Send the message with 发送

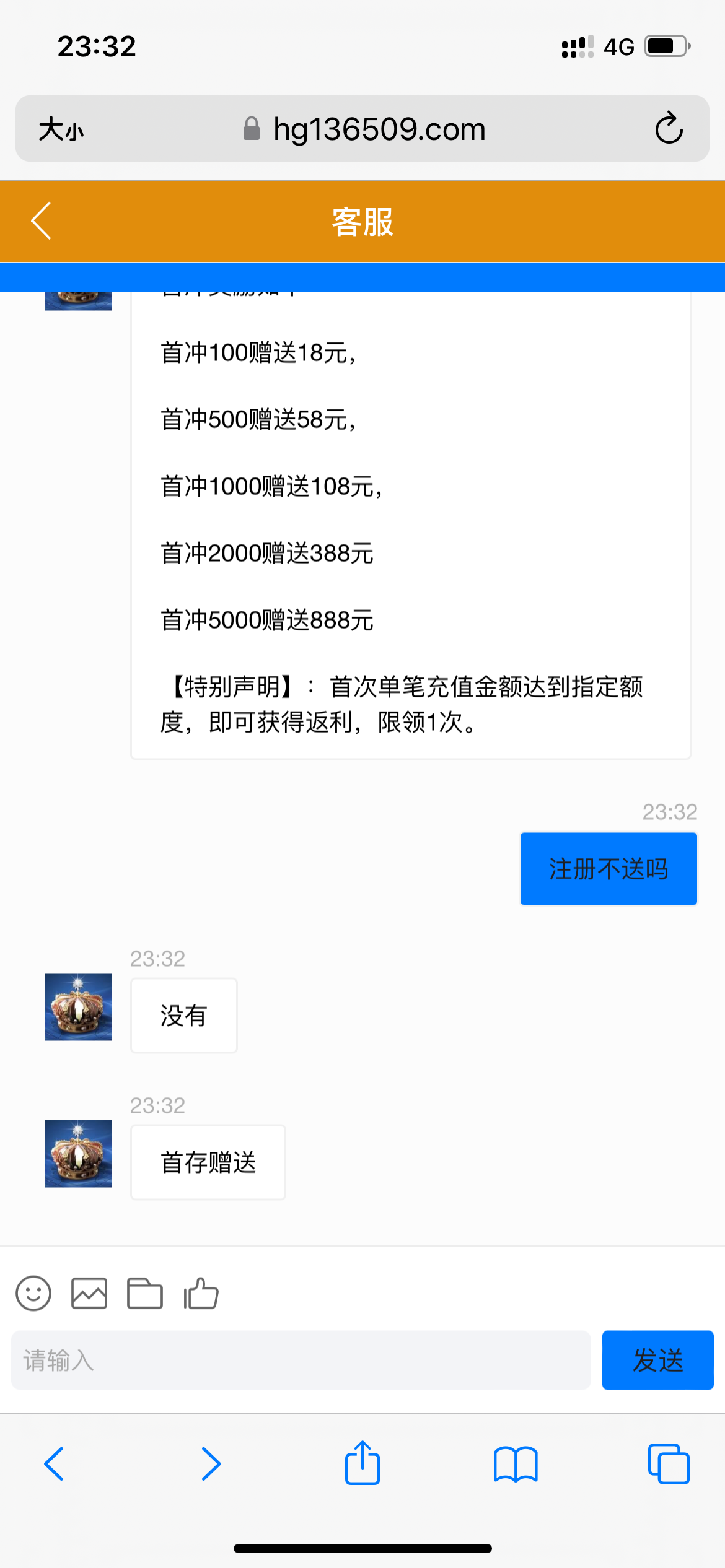coord(657,1360)
